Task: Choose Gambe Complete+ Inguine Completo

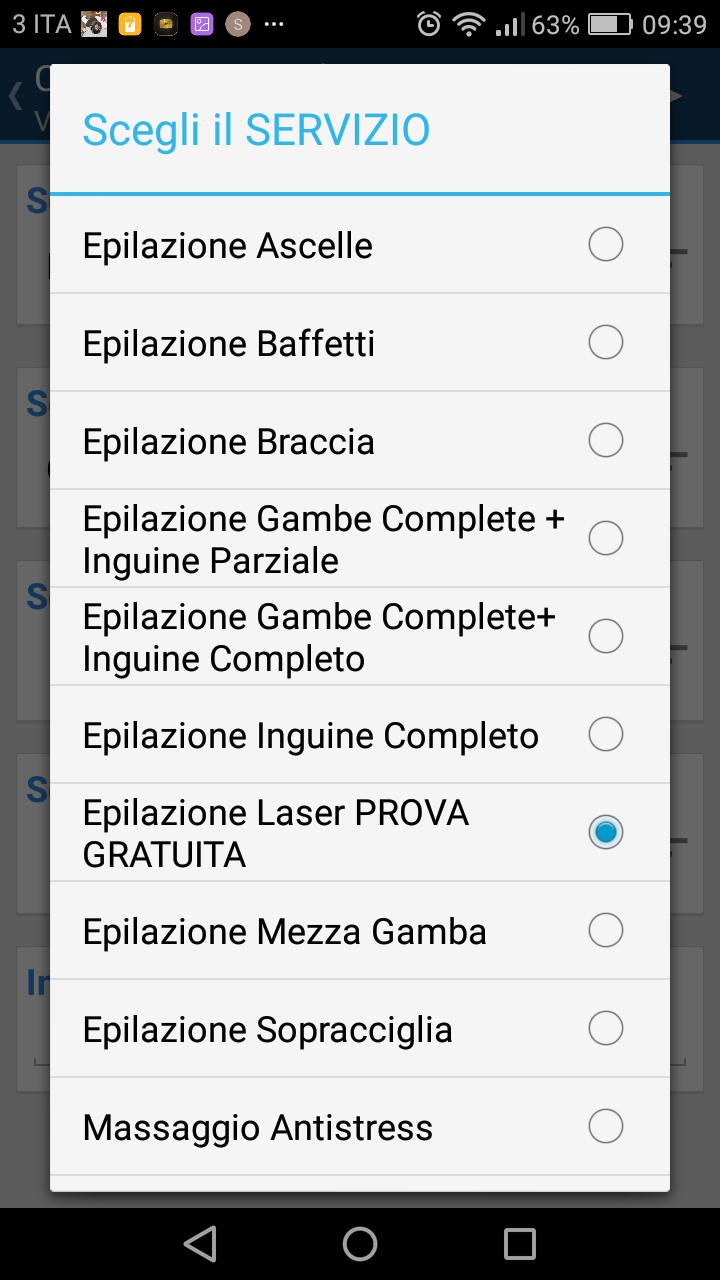Action: click(360, 637)
